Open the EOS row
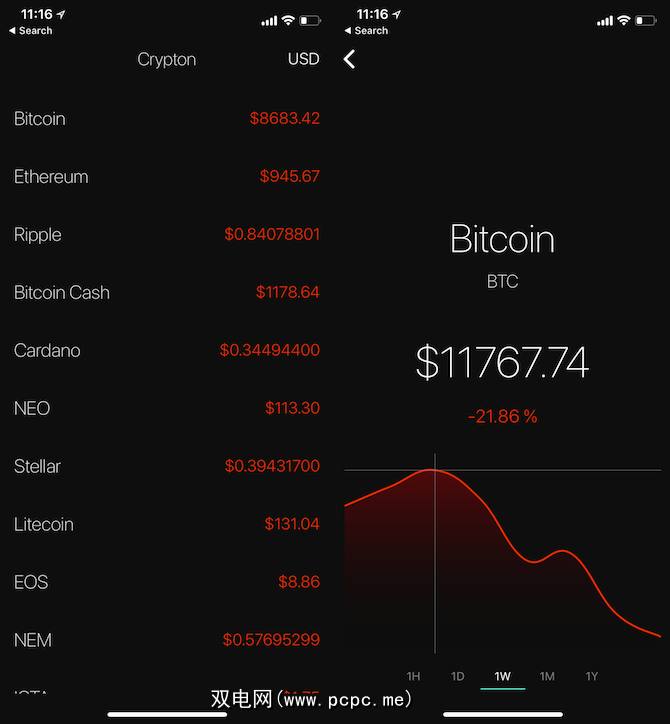The height and width of the screenshot is (724, 670). tap(166, 582)
